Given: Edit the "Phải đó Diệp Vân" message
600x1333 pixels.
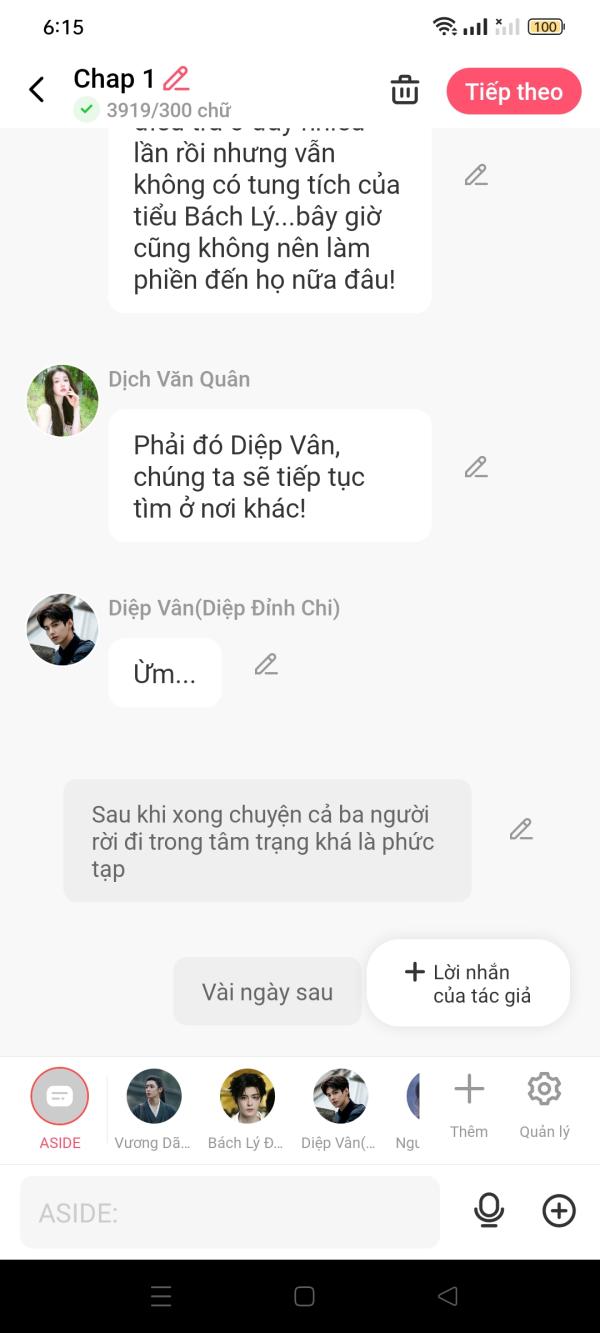Looking at the screenshot, I should pyautogui.click(x=476, y=467).
